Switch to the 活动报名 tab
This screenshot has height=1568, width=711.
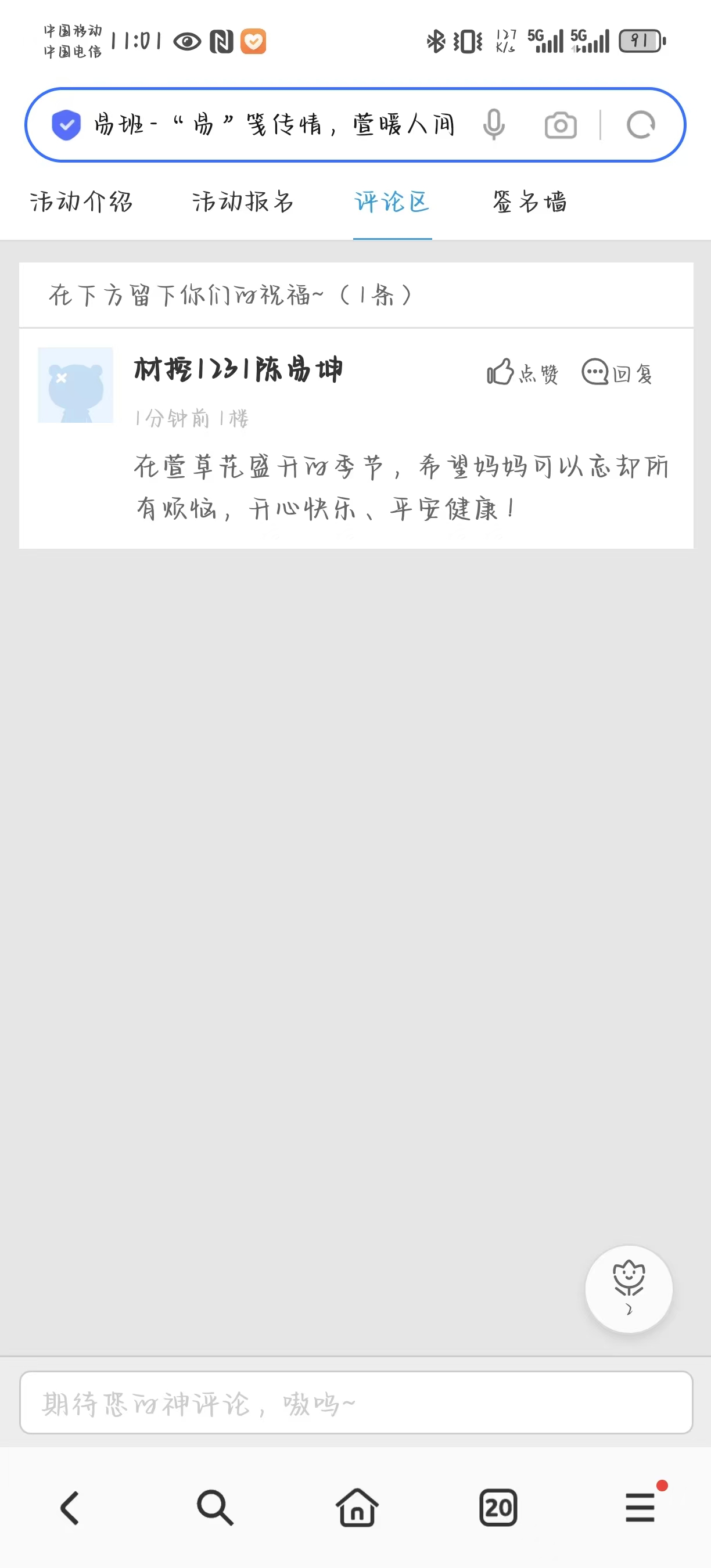coord(243,202)
